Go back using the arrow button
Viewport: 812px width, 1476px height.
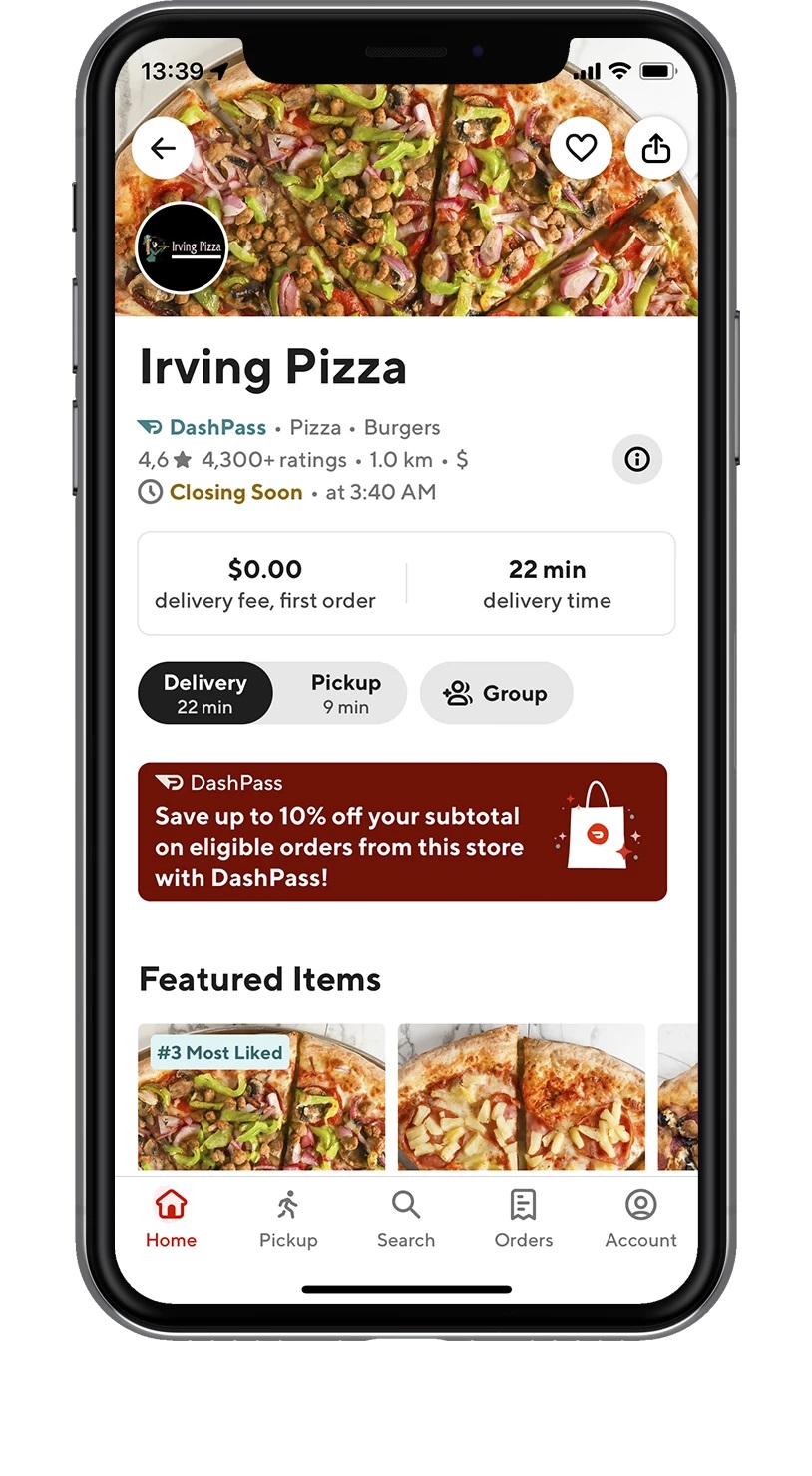(x=163, y=149)
